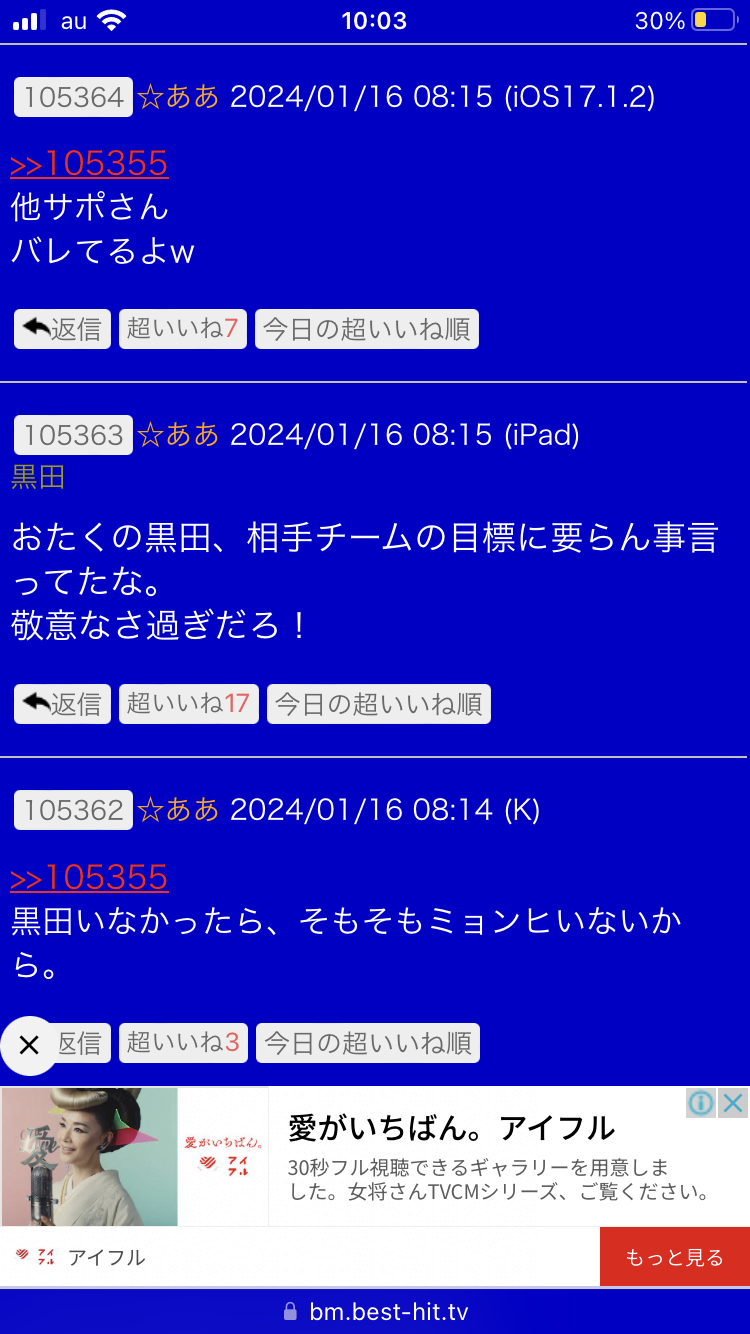
Task: Close the アイフル ad banner
Action: 734,1103
